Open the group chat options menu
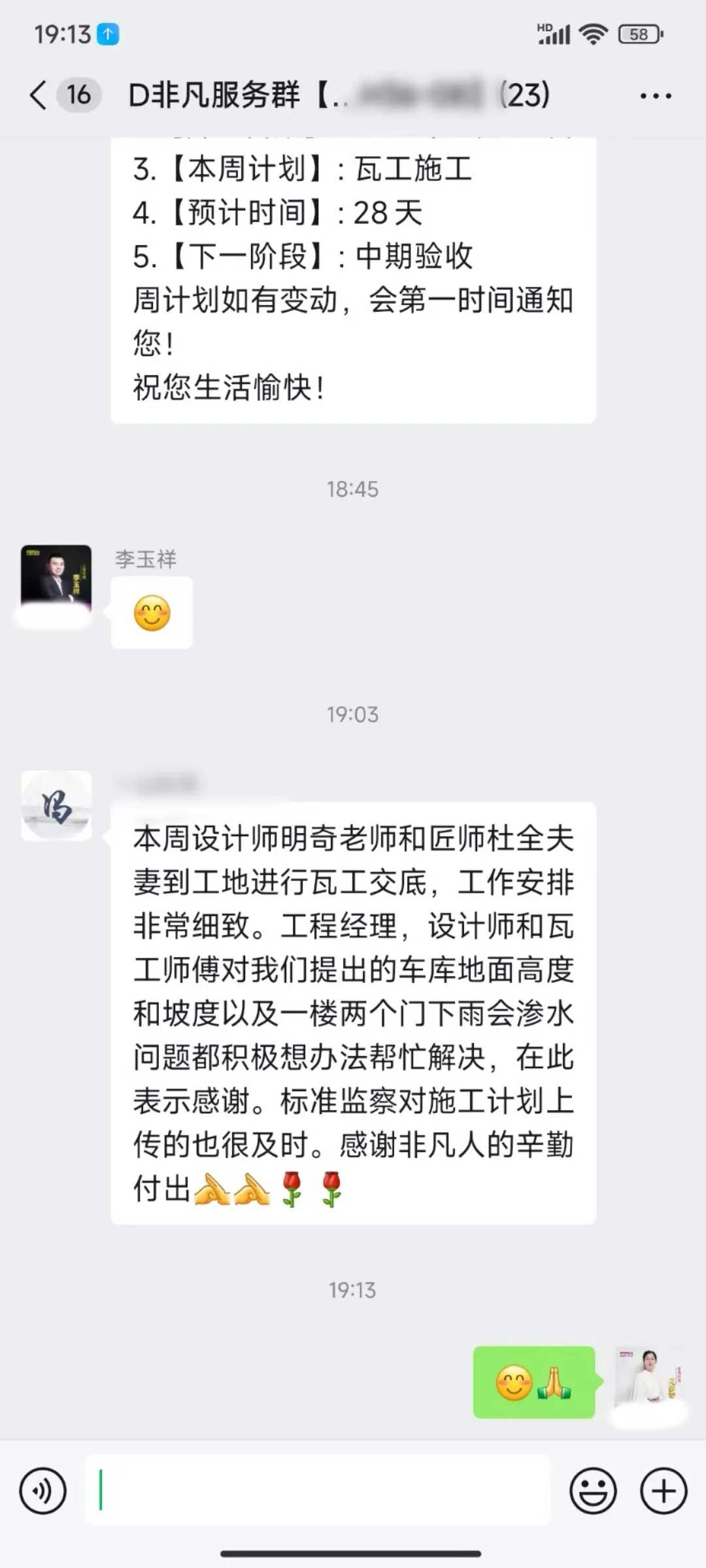The image size is (706, 1568). click(655, 96)
